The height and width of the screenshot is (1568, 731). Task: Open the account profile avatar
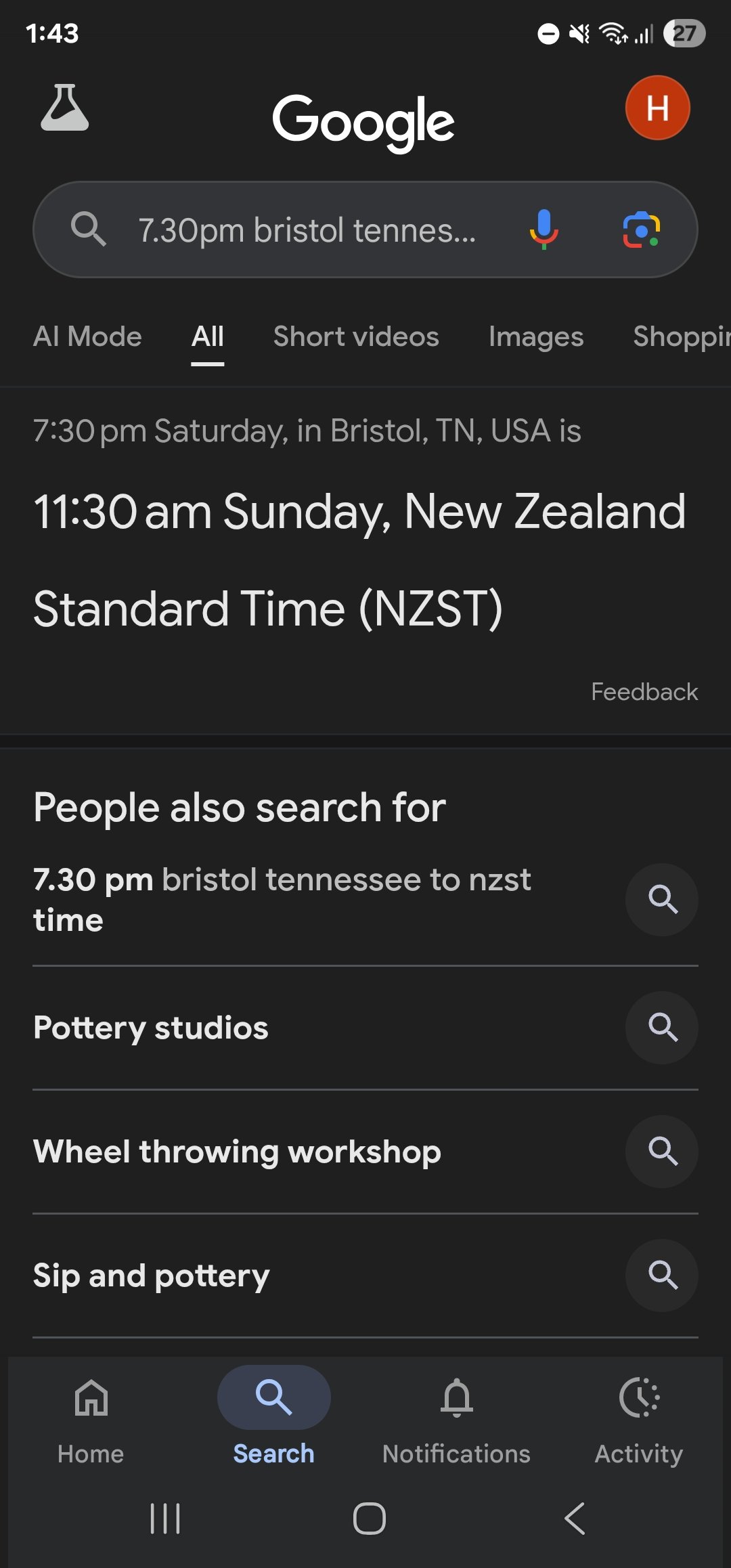tap(657, 108)
